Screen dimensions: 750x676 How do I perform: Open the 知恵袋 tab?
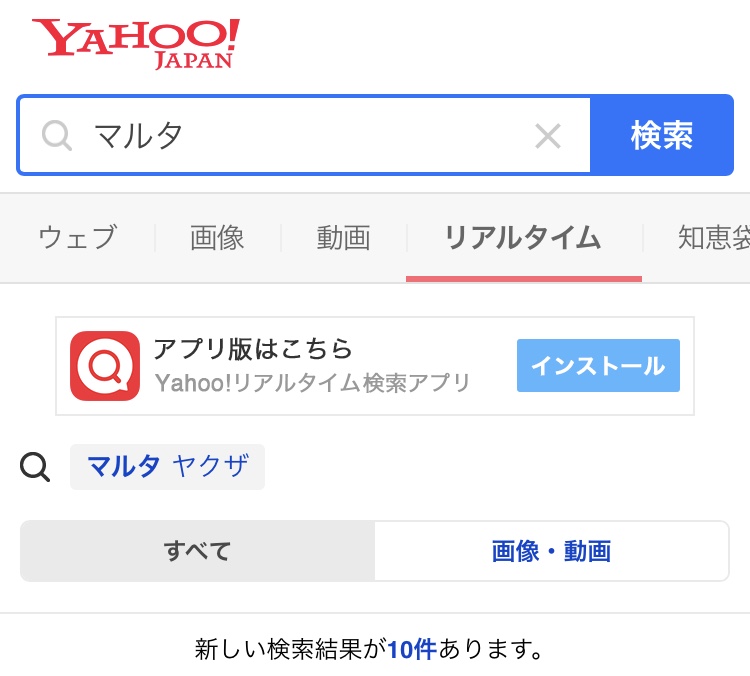712,238
